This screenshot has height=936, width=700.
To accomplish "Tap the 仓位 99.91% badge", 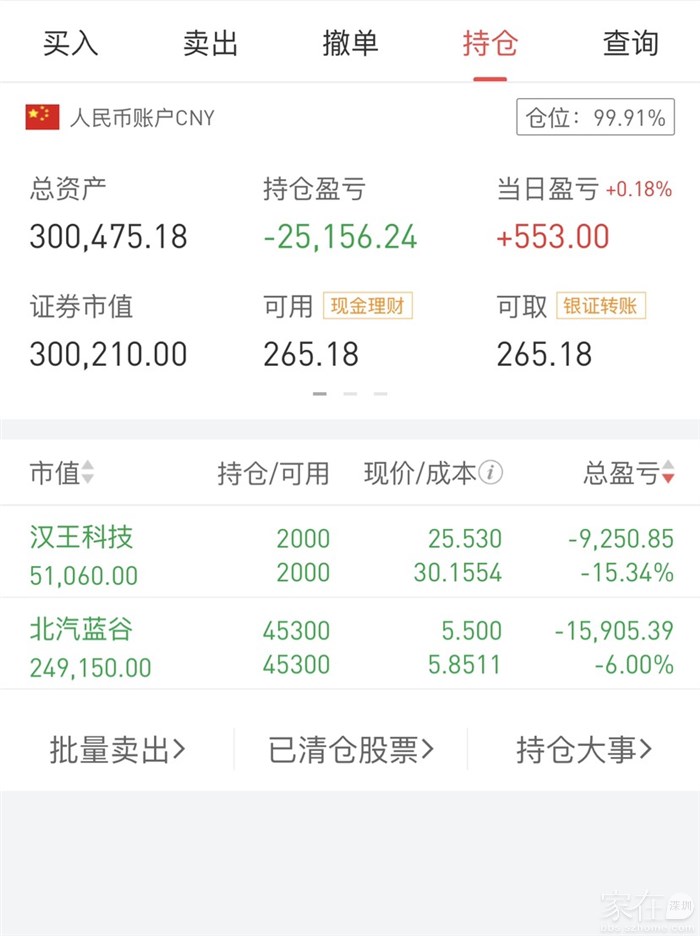I will 596,118.
